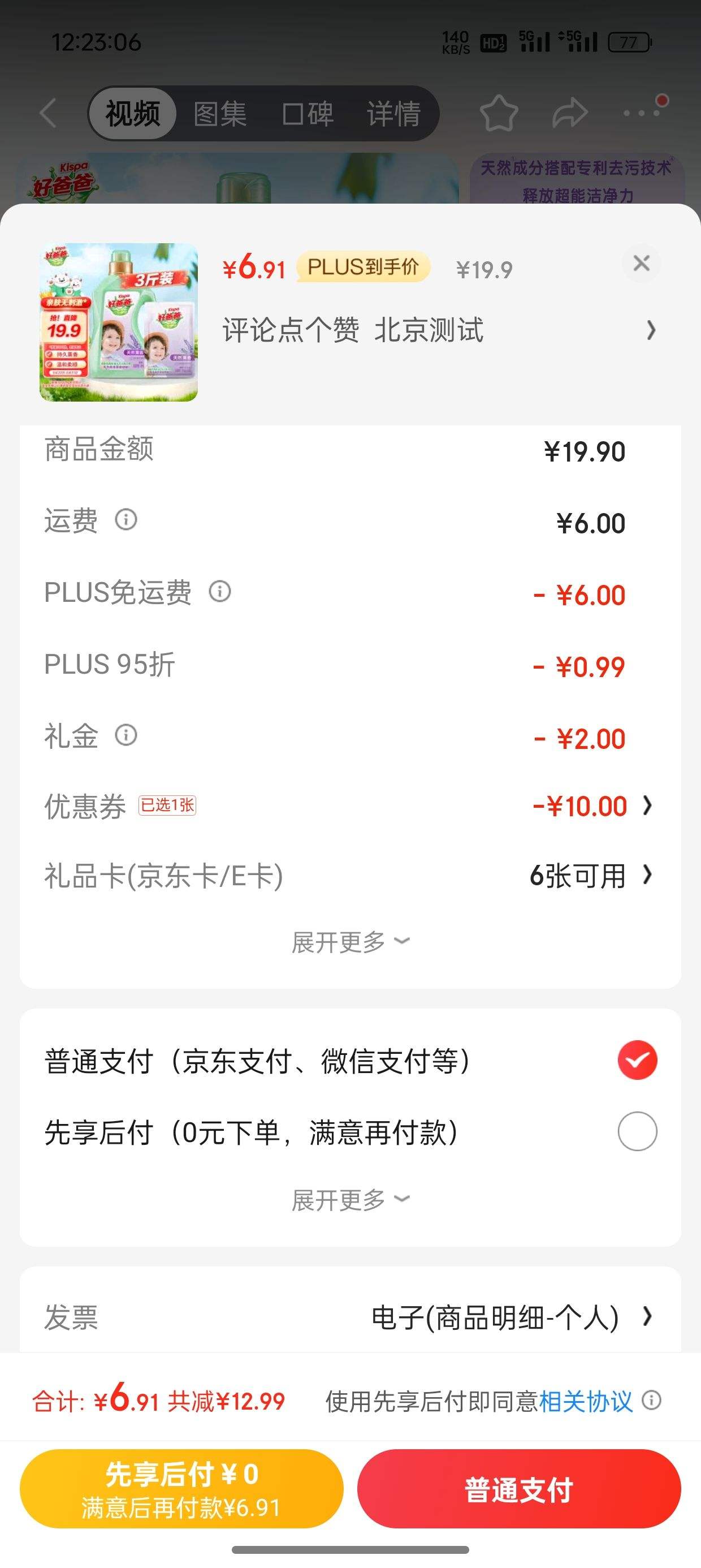701x1568 pixels.
Task: Show info about 运费 shipping fee
Action: (126, 520)
